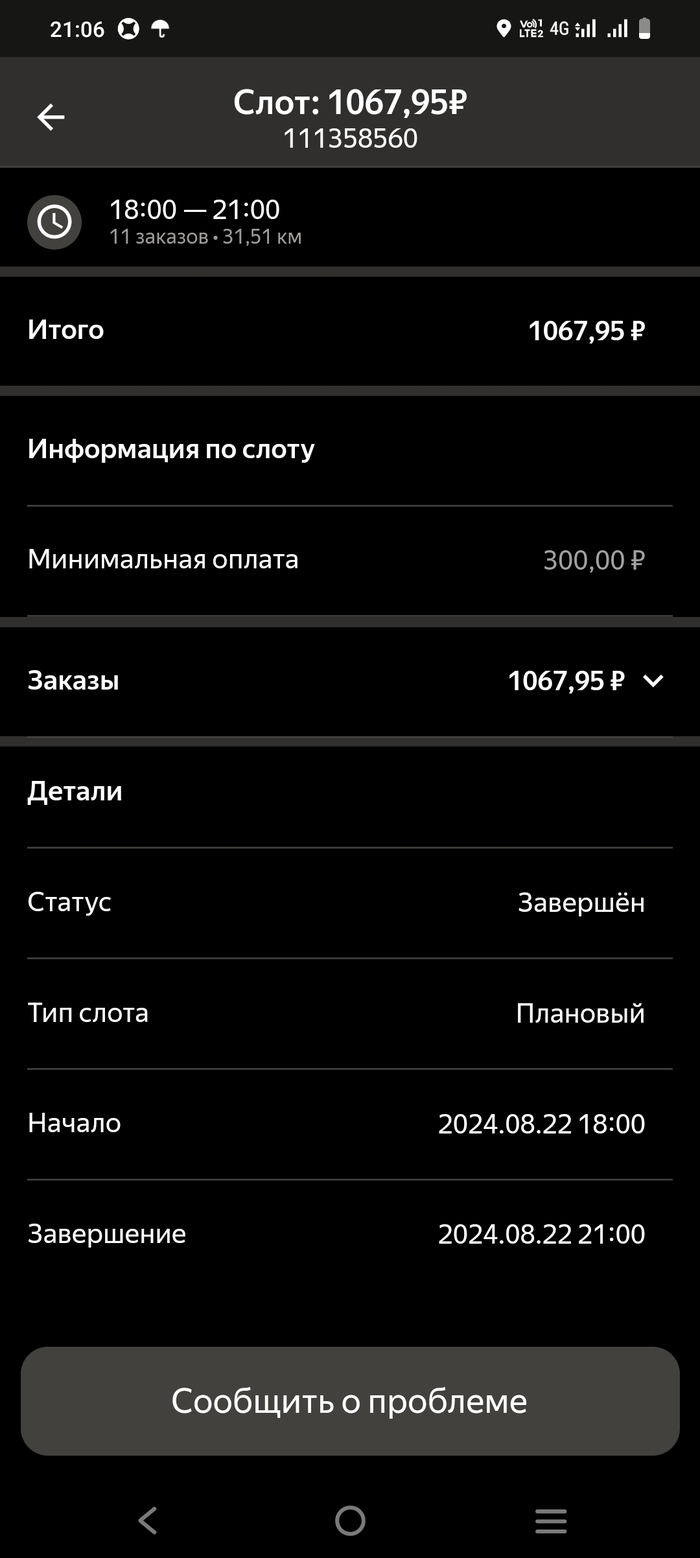700x1558 pixels.
Task: Open the system recent apps view
Action: [x=551, y=1520]
